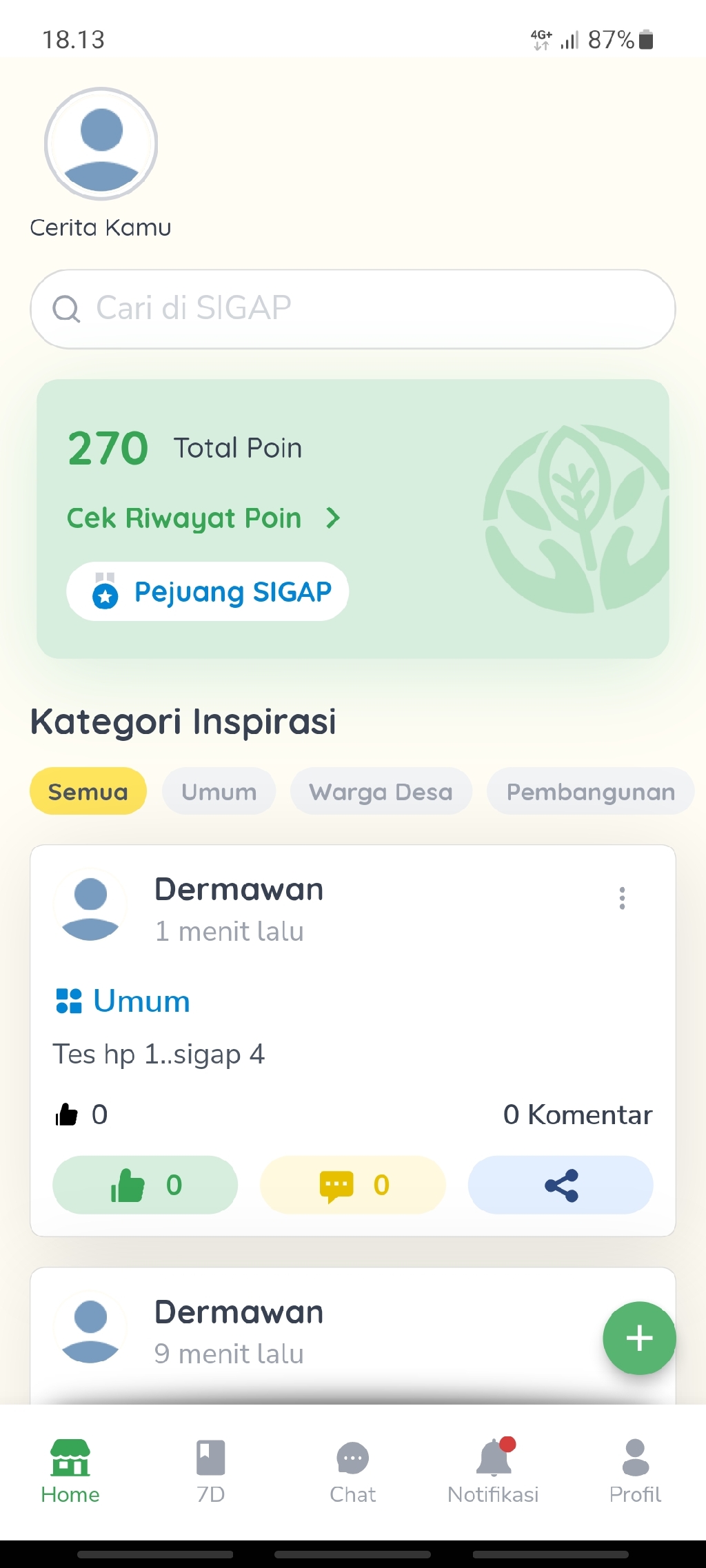
Task: Open the Cerita Kamu story avatar
Action: click(x=101, y=143)
